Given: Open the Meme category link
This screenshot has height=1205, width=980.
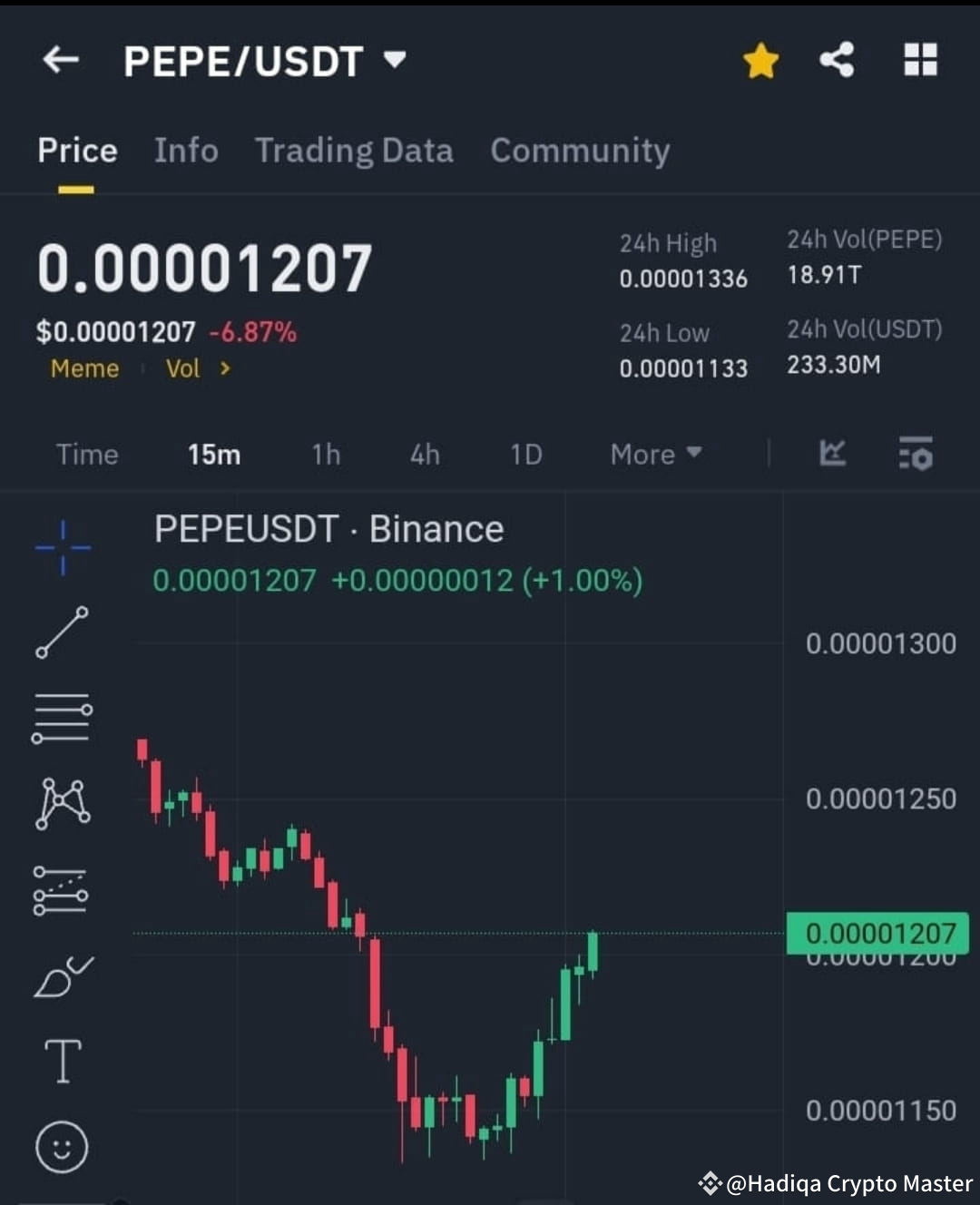Looking at the screenshot, I should (83, 368).
